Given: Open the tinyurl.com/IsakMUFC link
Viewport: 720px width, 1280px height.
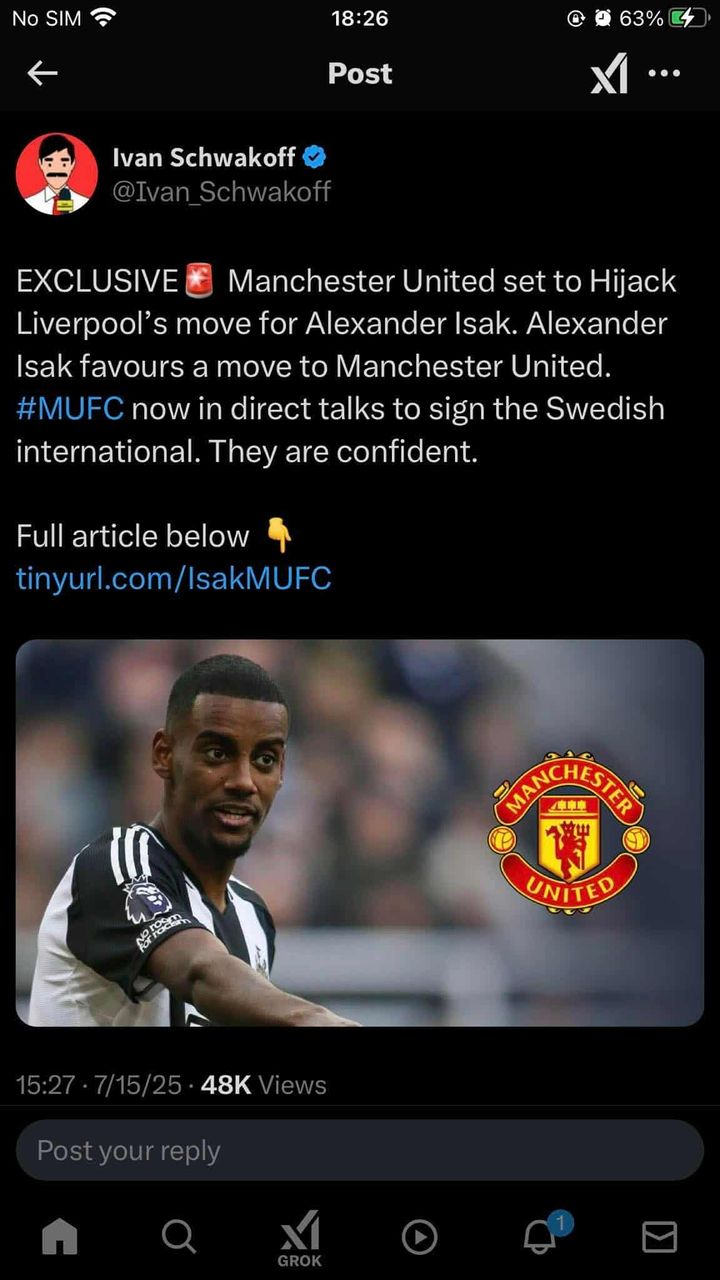Looking at the screenshot, I should [174, 578].
